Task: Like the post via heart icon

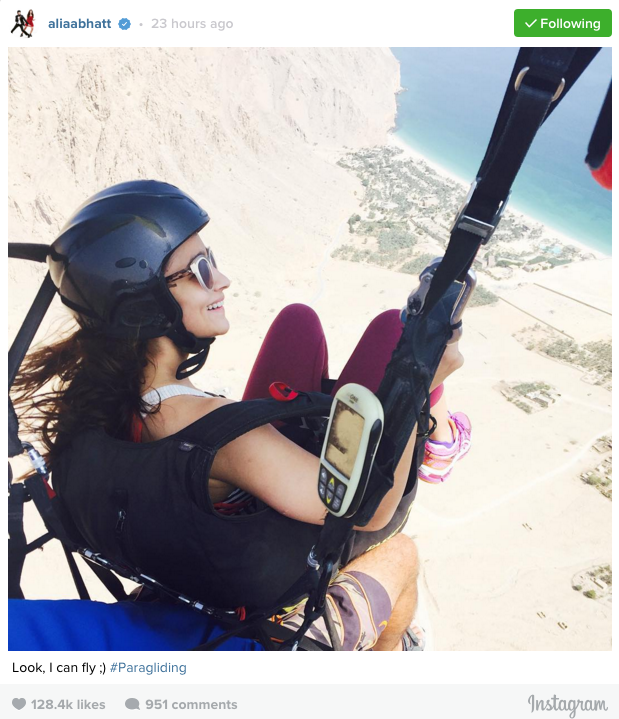Action: 19,704
